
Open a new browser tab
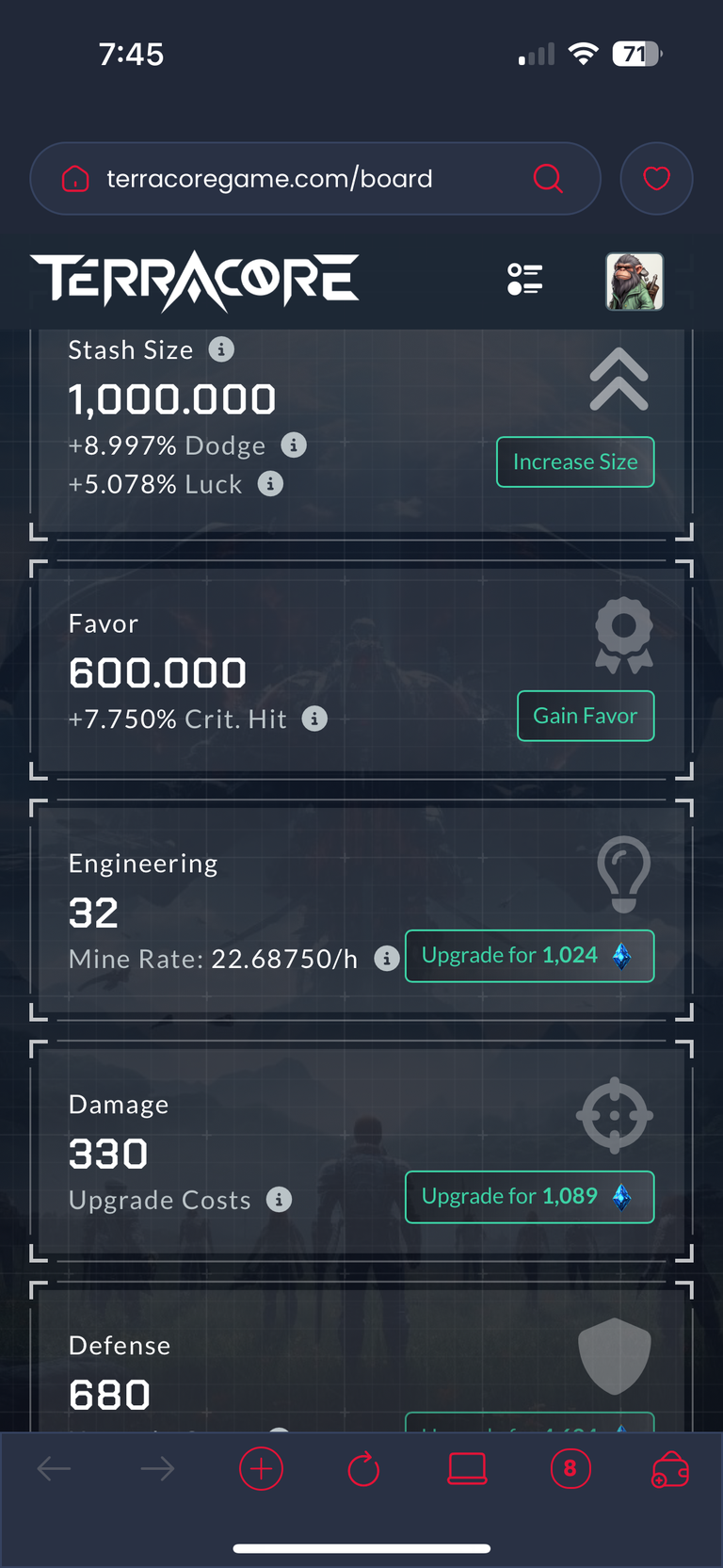tap(261, 1468)
